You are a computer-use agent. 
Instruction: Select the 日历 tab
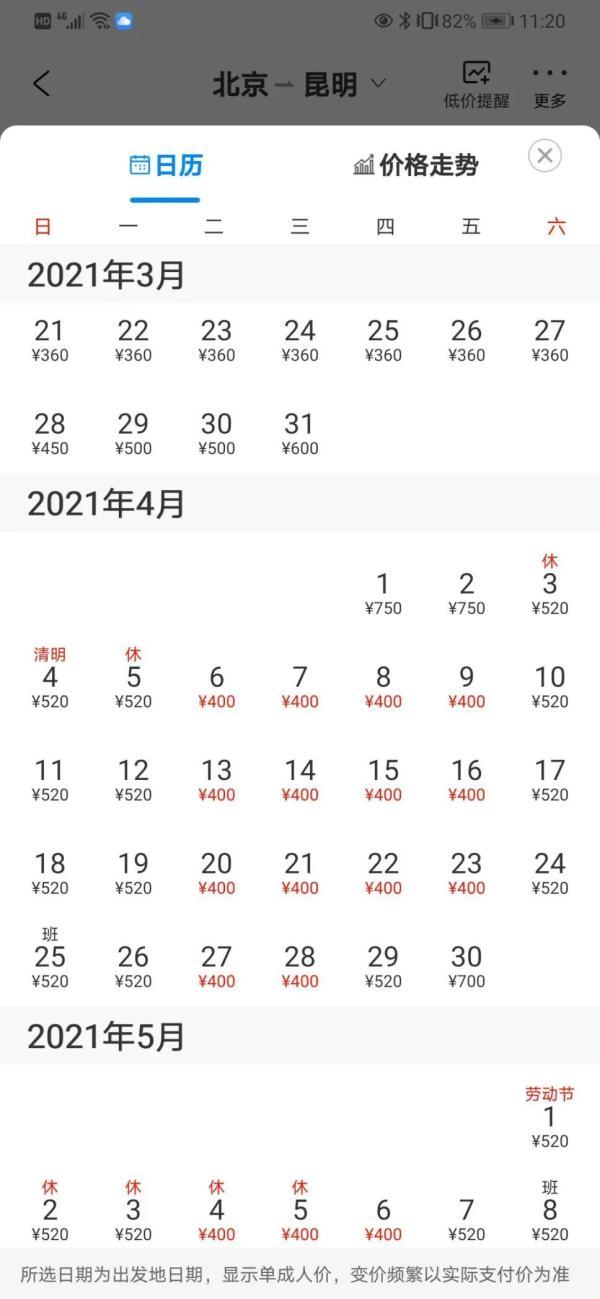(x=166, y=166)
